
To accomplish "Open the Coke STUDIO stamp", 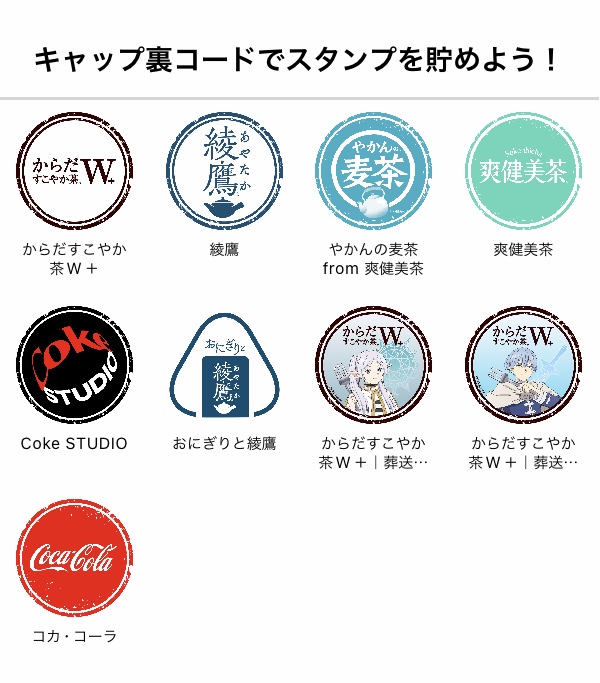I will pyautogui.click(x=74, y=365).
